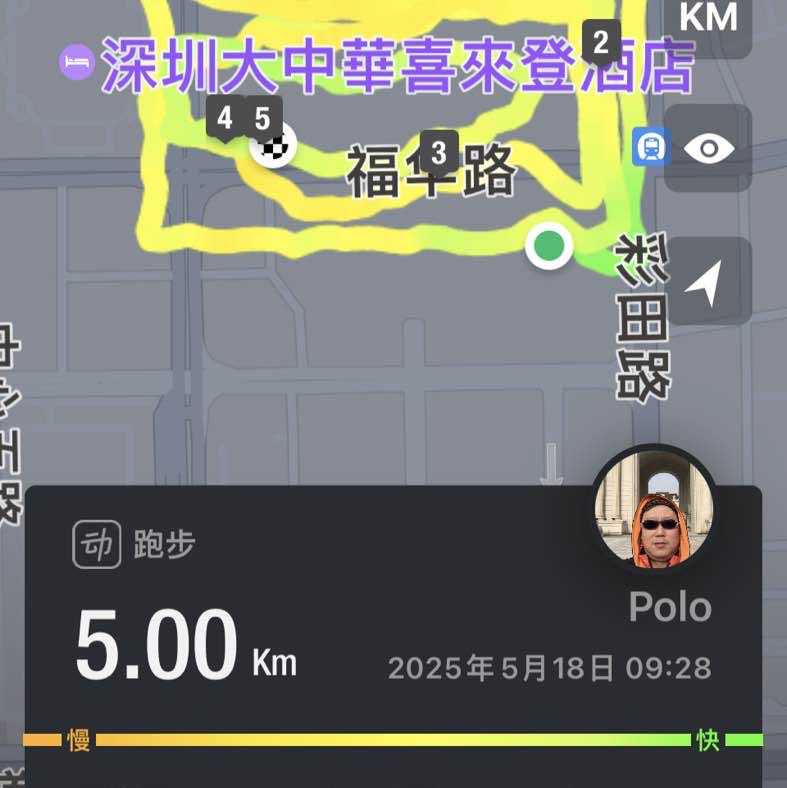The height and width of the screenshot is (788, 787).
Task: Toggle route visibility with the eye icon
Action: click(710, 148)
